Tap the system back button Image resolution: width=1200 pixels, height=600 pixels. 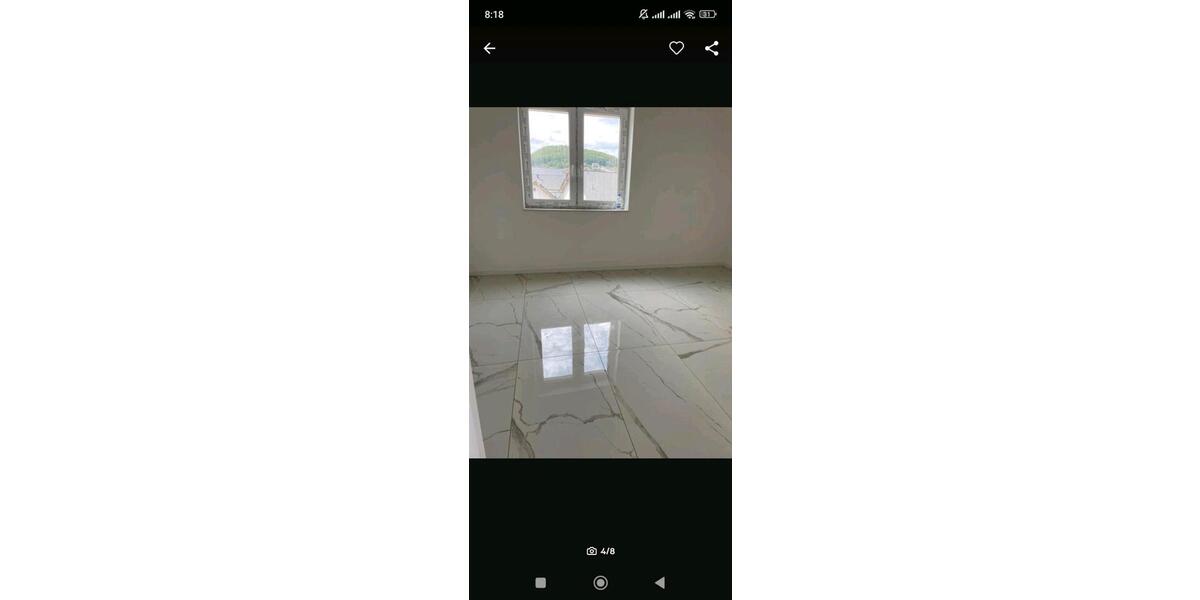coord(659,582)
